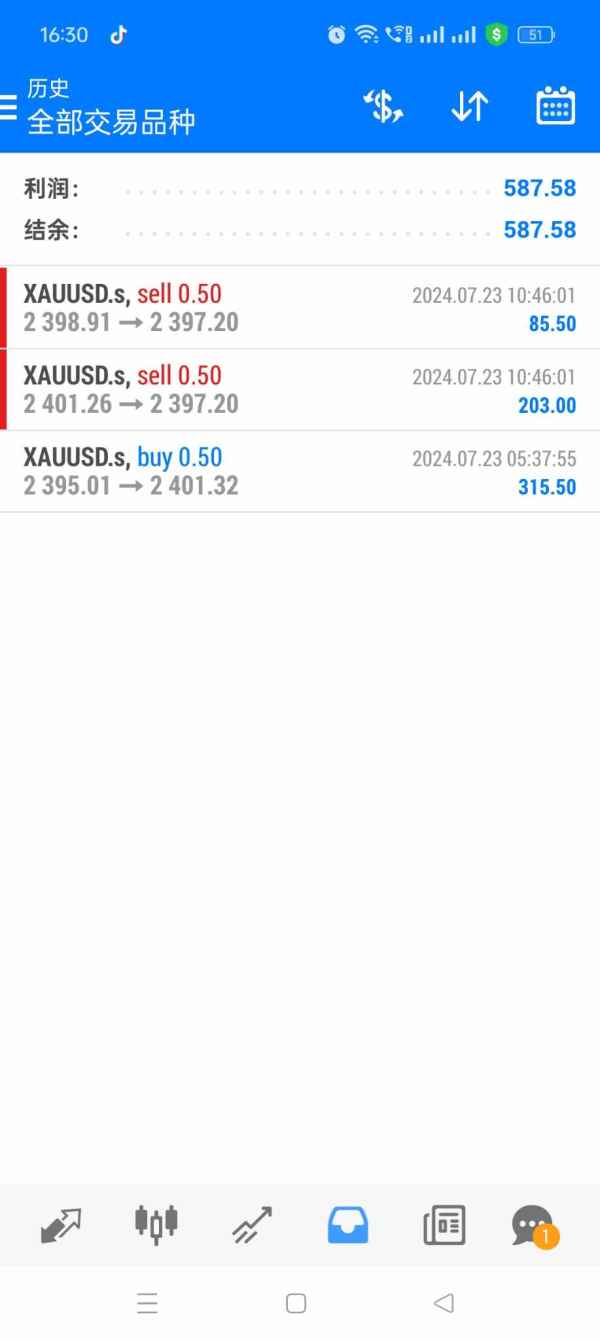Select the History inbox tab

coord(348,1225)
